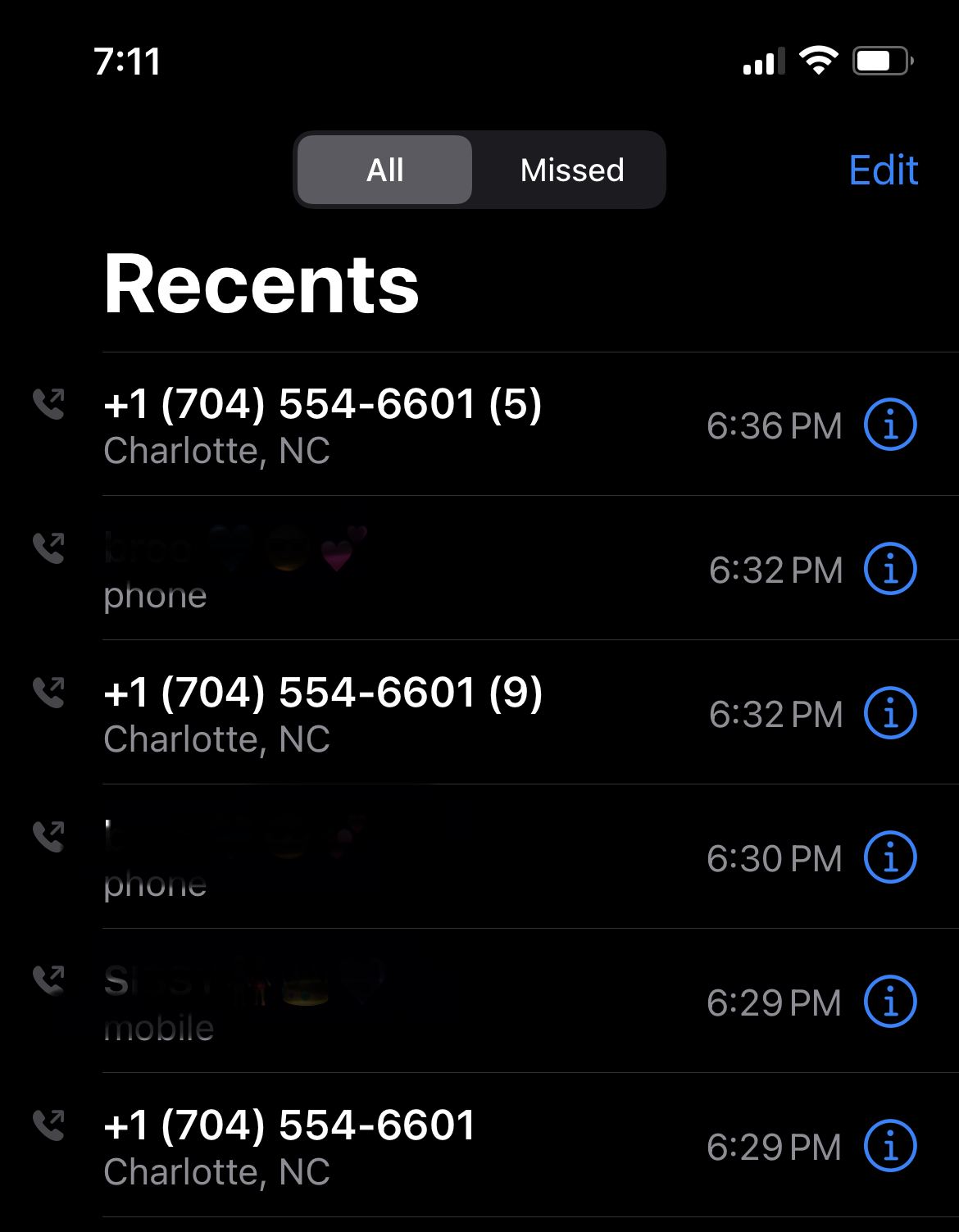
Task: Tap Edit to modify recents
Action: (883, 170)
